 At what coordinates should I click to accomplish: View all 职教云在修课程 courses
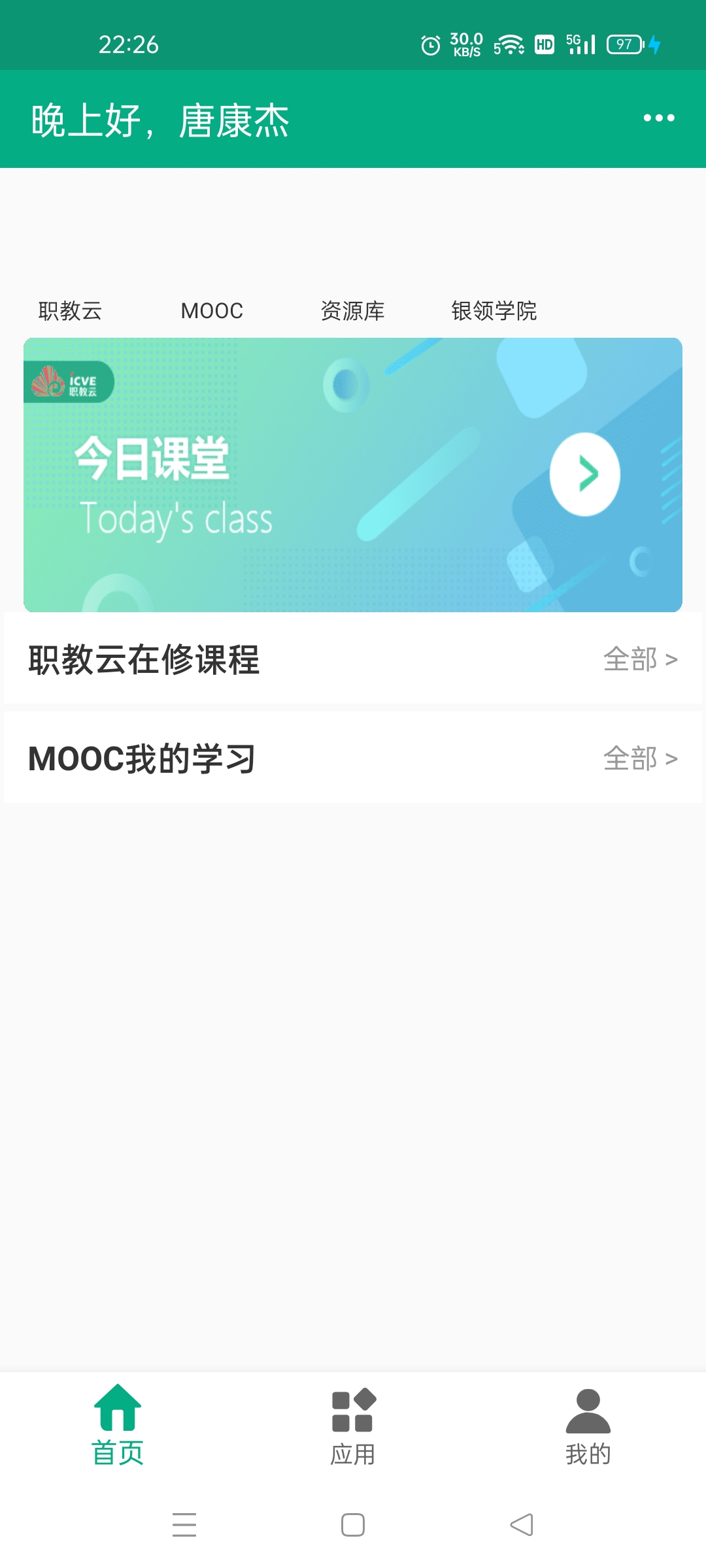(x=640, y=659)
